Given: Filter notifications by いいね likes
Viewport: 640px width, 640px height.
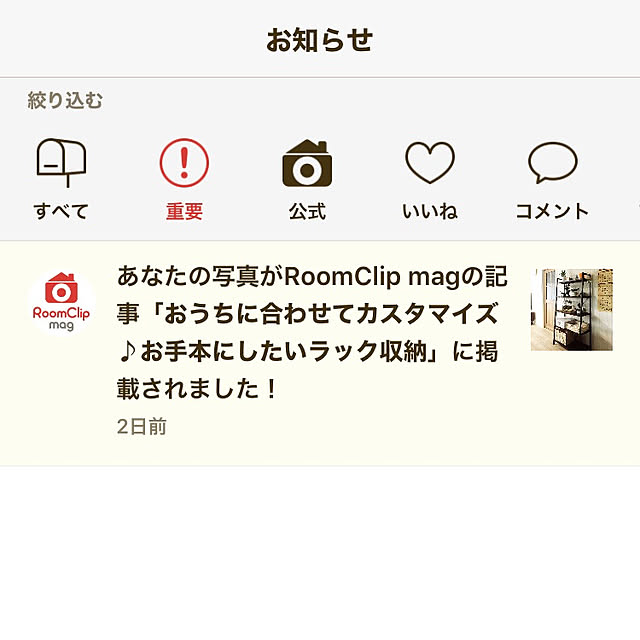Looking at the screenshot, I should pyautogui.click(x=430, y=178).
